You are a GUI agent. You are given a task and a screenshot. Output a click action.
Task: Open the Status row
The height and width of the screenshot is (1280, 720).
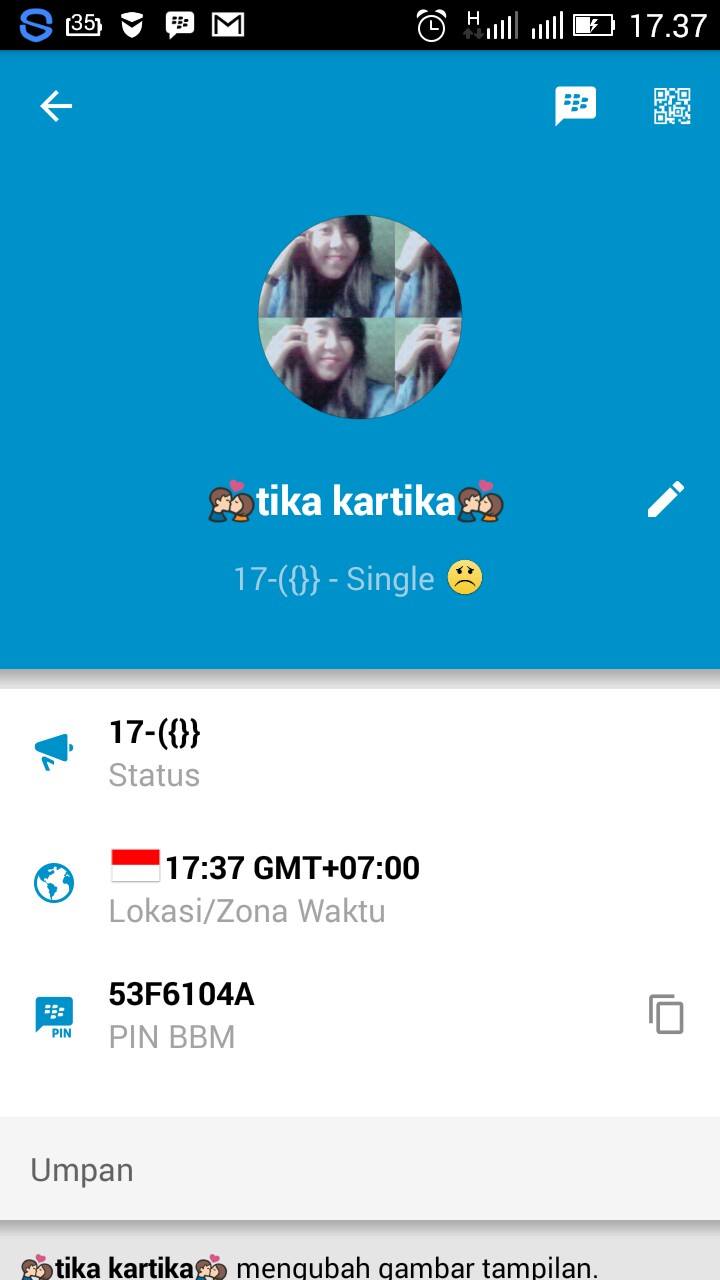(x=360, y=753)
